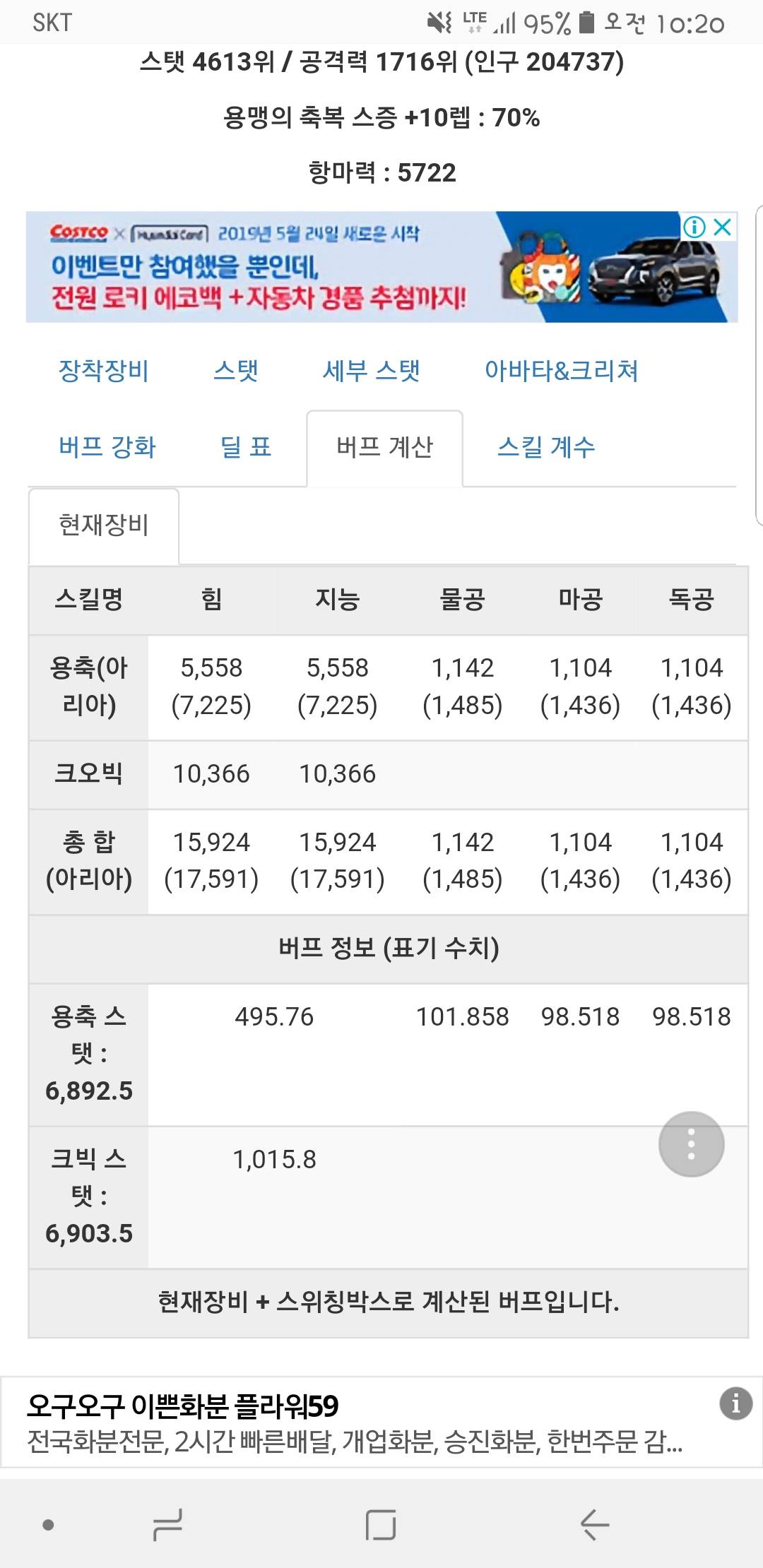Switch to the 스탯 tab
This screenshot has width=763, height=1568.
pos(236,371)
